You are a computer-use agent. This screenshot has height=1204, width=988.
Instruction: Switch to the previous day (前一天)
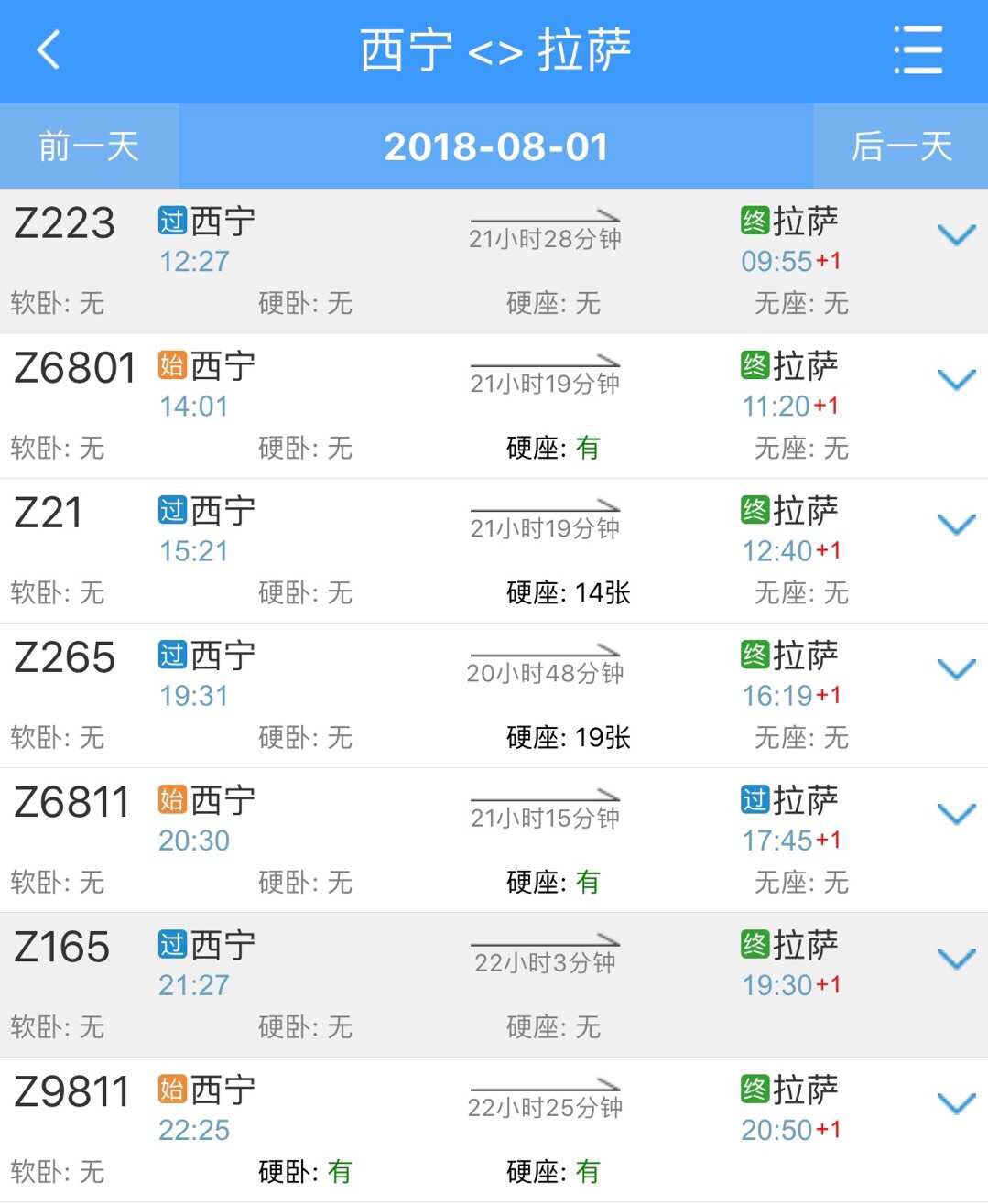click(89, 146)
